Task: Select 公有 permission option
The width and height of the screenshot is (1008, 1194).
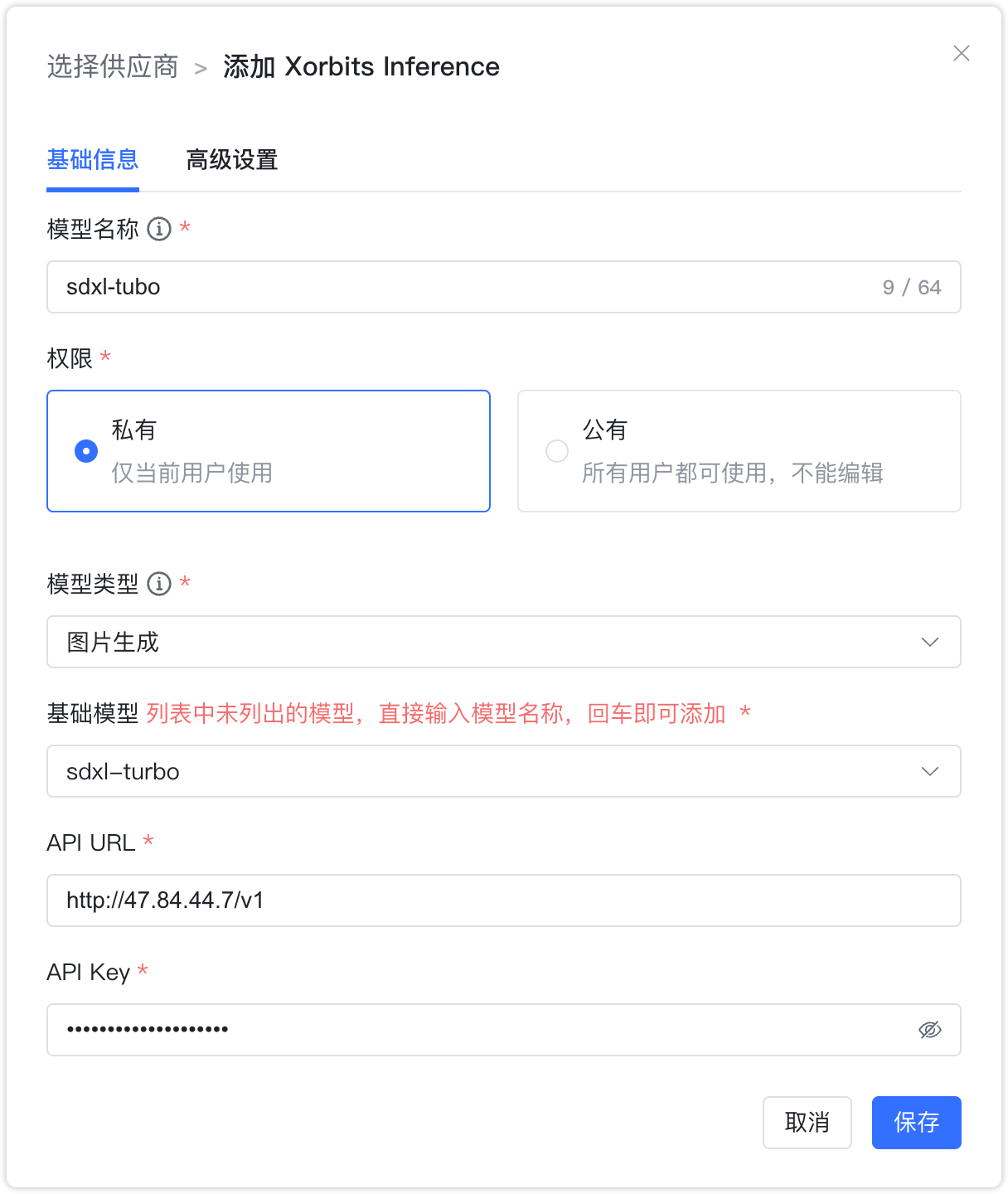Action: pyautogui.click(x=557, y=451)
